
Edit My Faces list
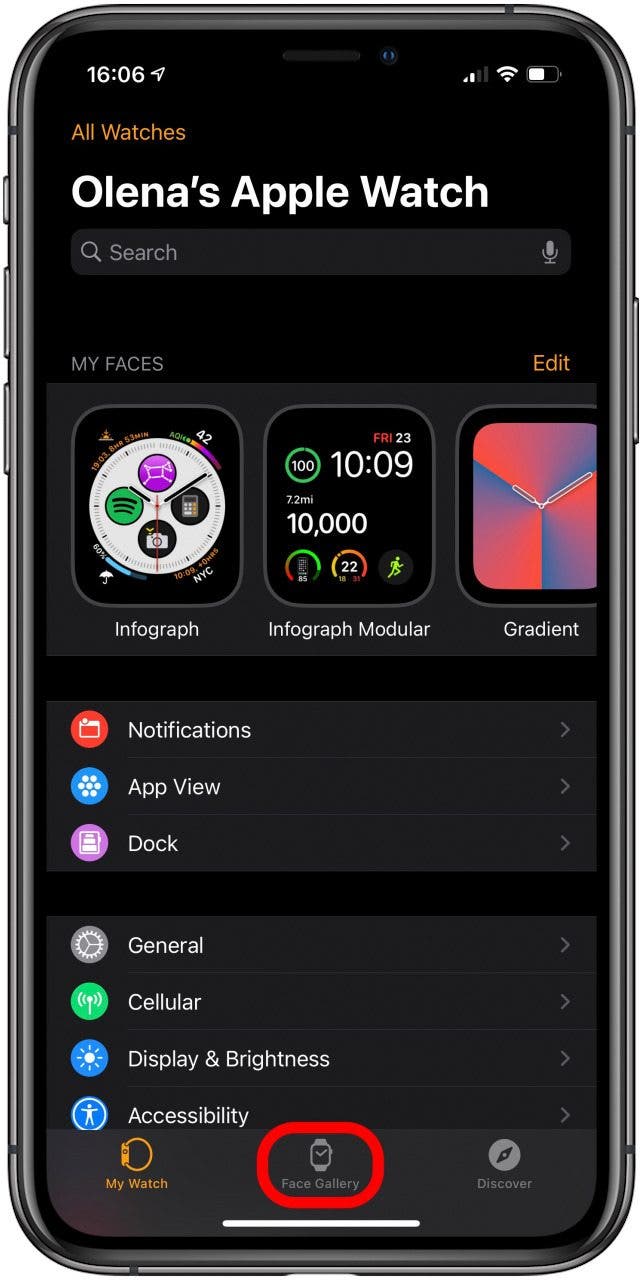point(550,363)
